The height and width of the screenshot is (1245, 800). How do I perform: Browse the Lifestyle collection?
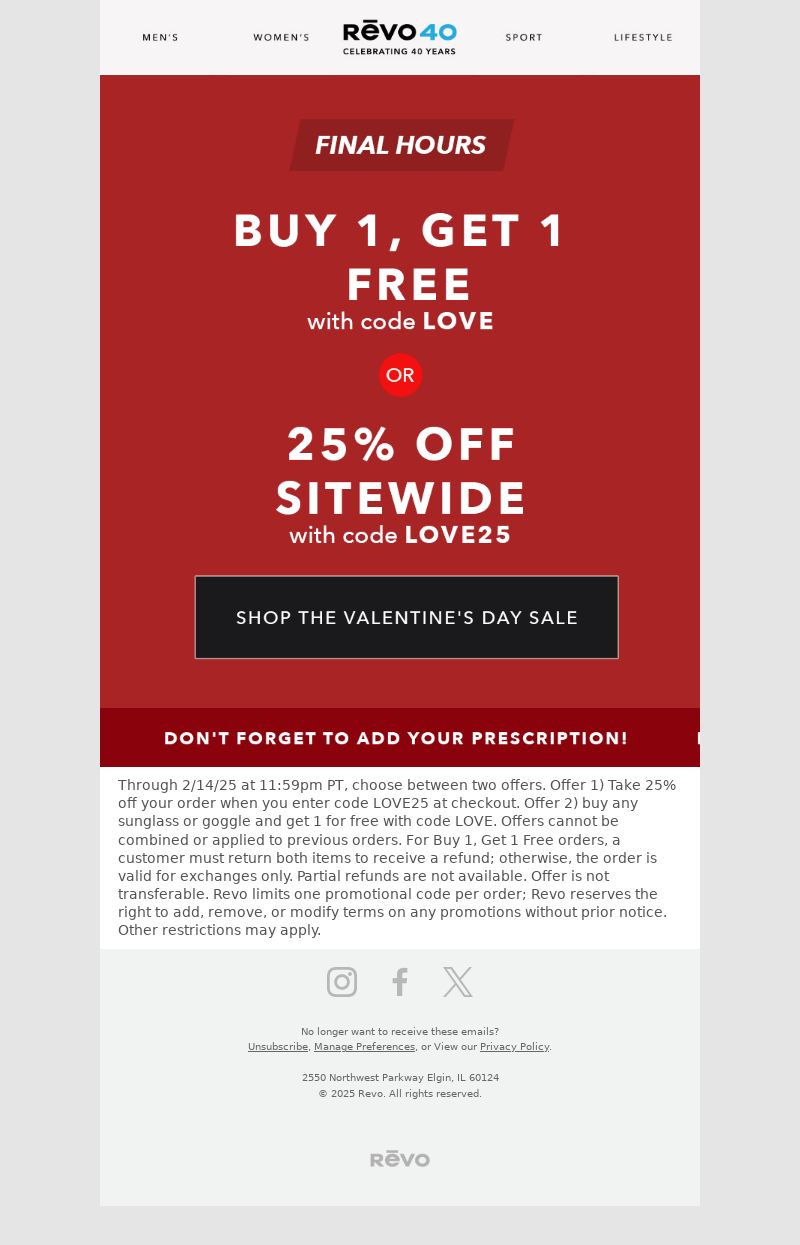tap(643, 38)
